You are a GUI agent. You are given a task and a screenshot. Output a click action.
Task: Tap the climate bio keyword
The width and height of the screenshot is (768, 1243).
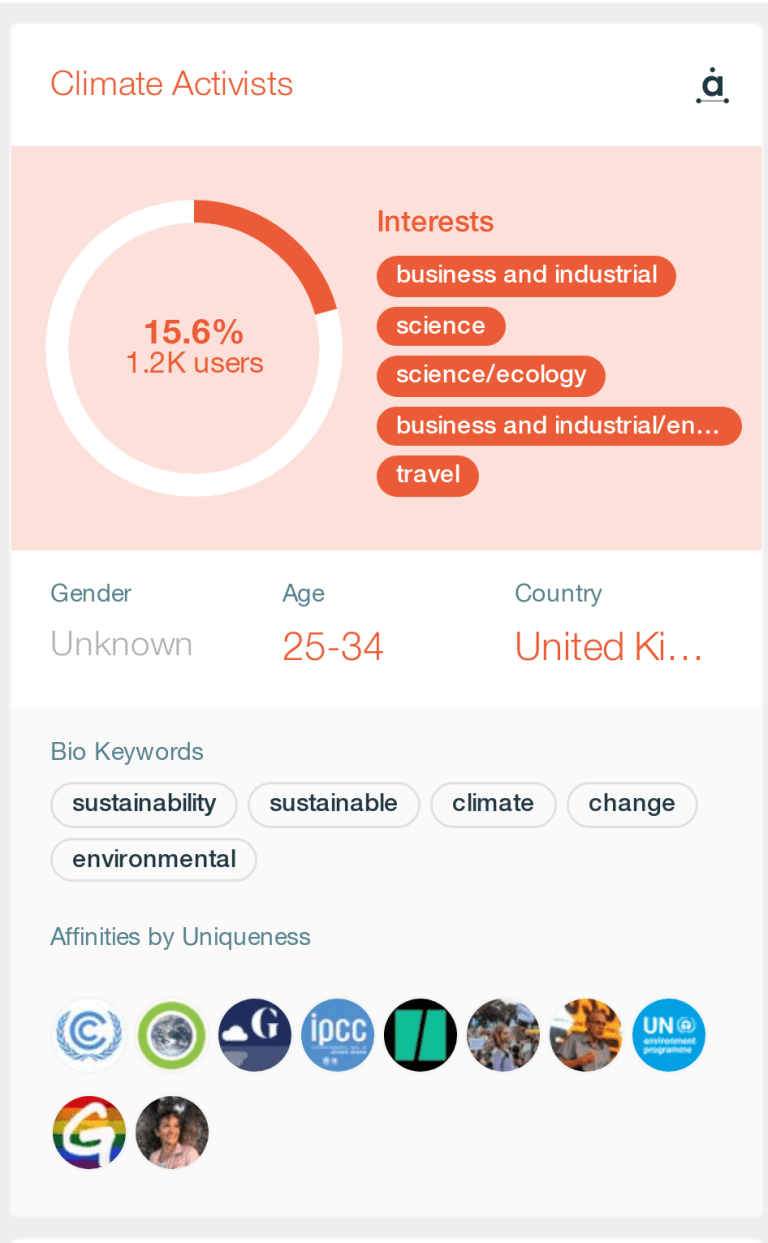(493, 804)
